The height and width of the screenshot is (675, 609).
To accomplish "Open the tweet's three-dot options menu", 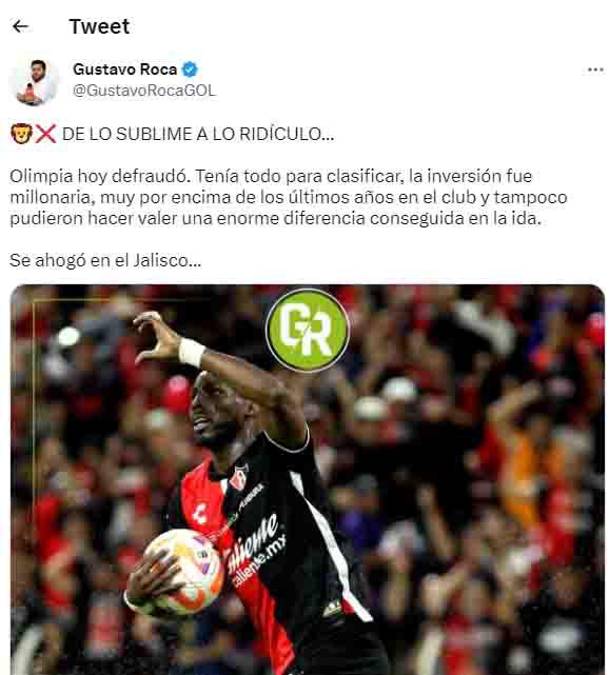I will [594, 70].
